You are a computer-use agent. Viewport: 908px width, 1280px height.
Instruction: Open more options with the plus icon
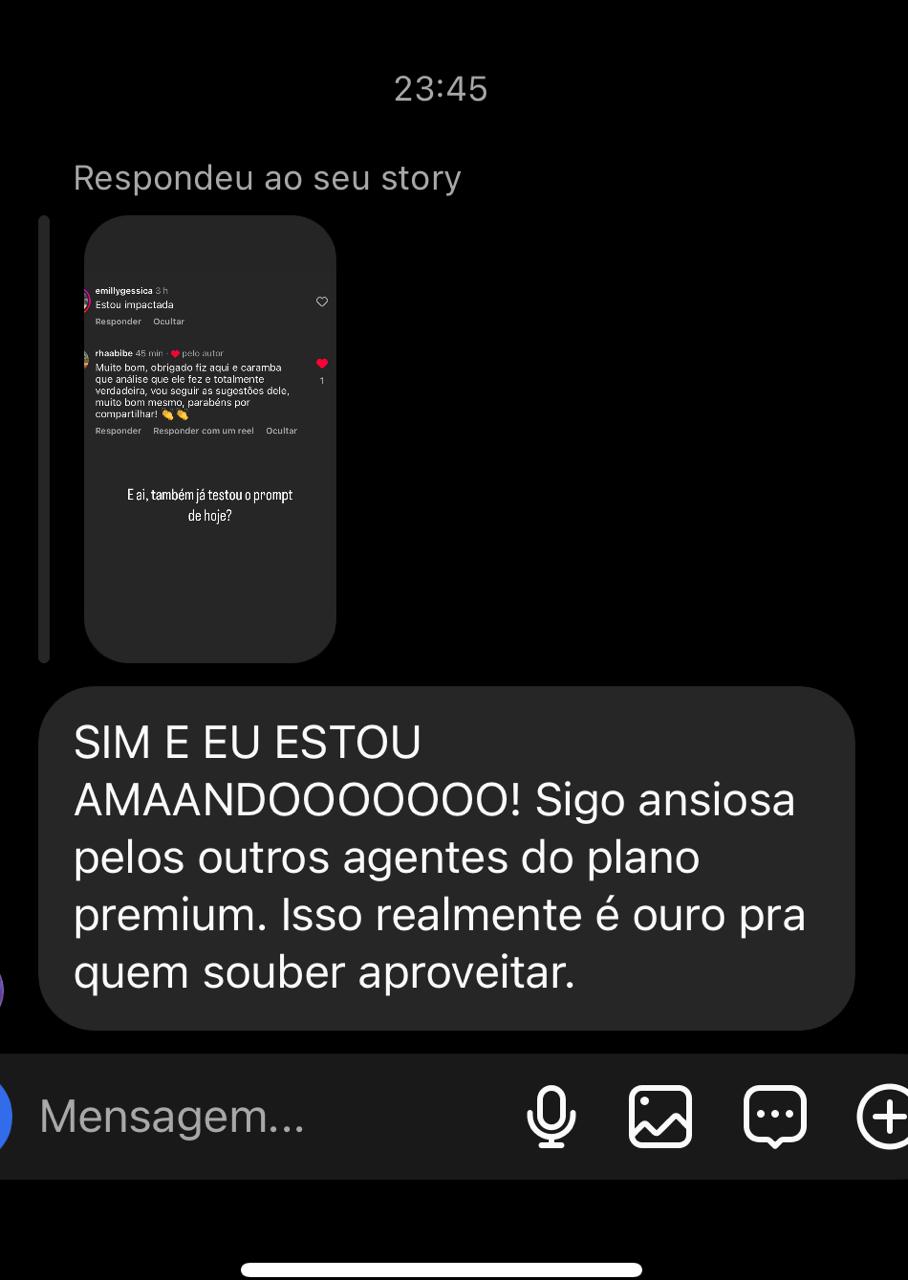pos(886,1116)
